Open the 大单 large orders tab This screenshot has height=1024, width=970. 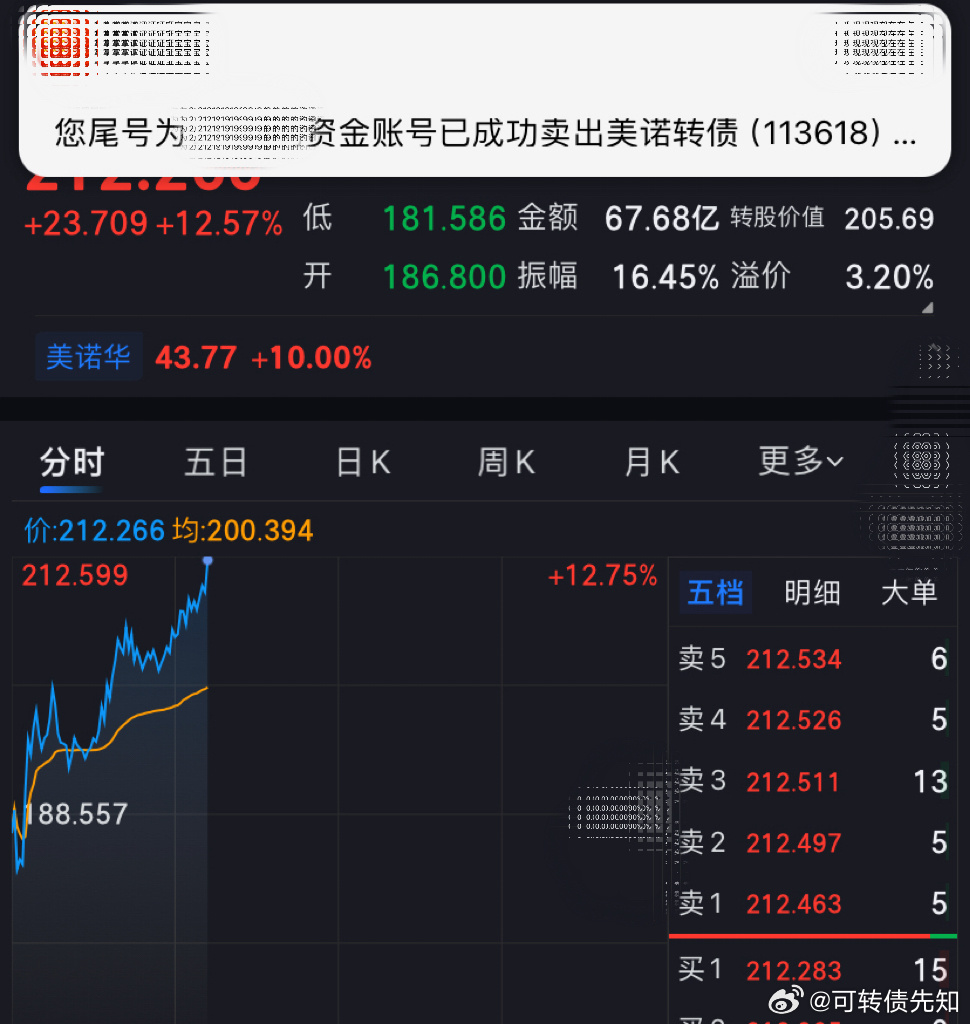coord(908,592)
